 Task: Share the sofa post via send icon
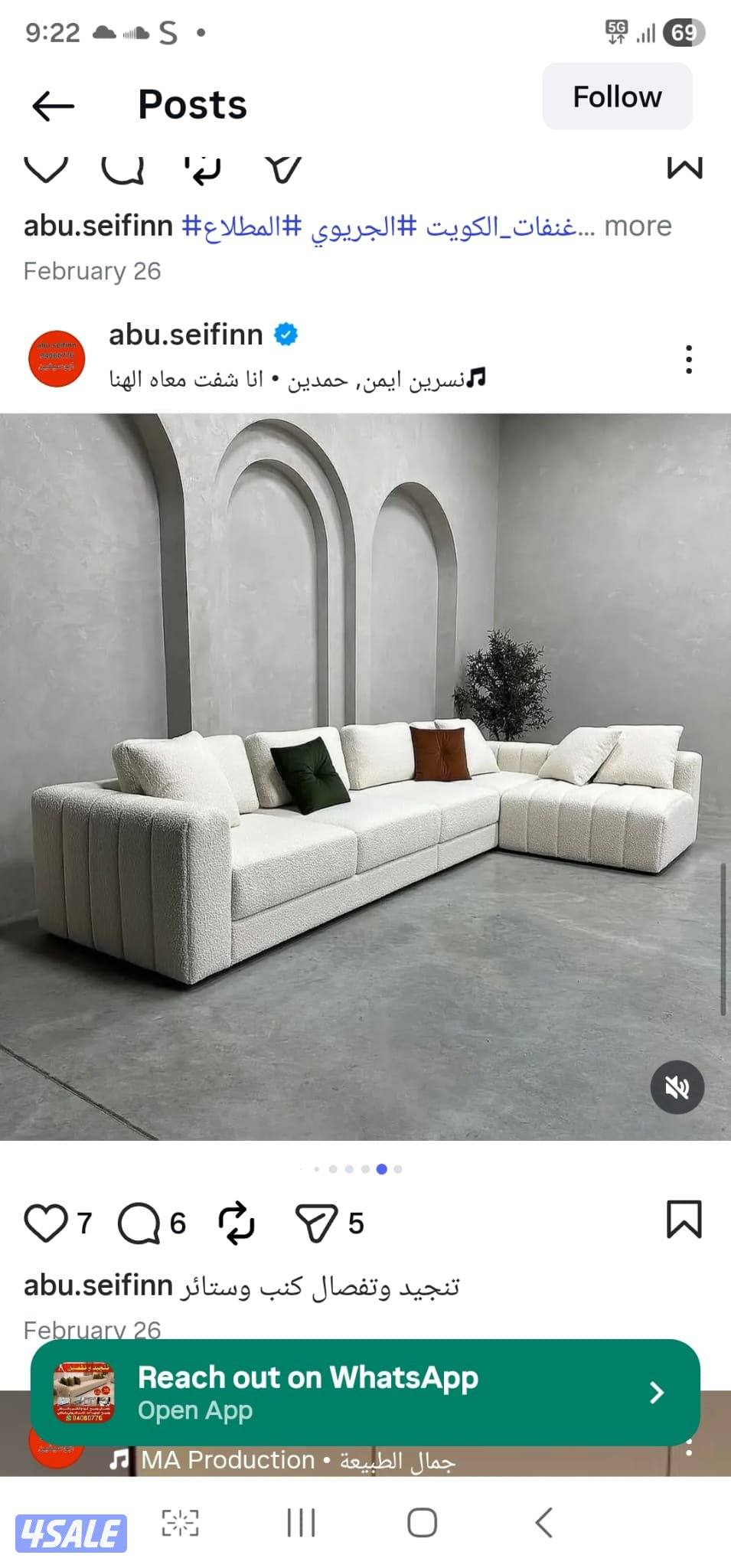click(x=316, y=1223)
